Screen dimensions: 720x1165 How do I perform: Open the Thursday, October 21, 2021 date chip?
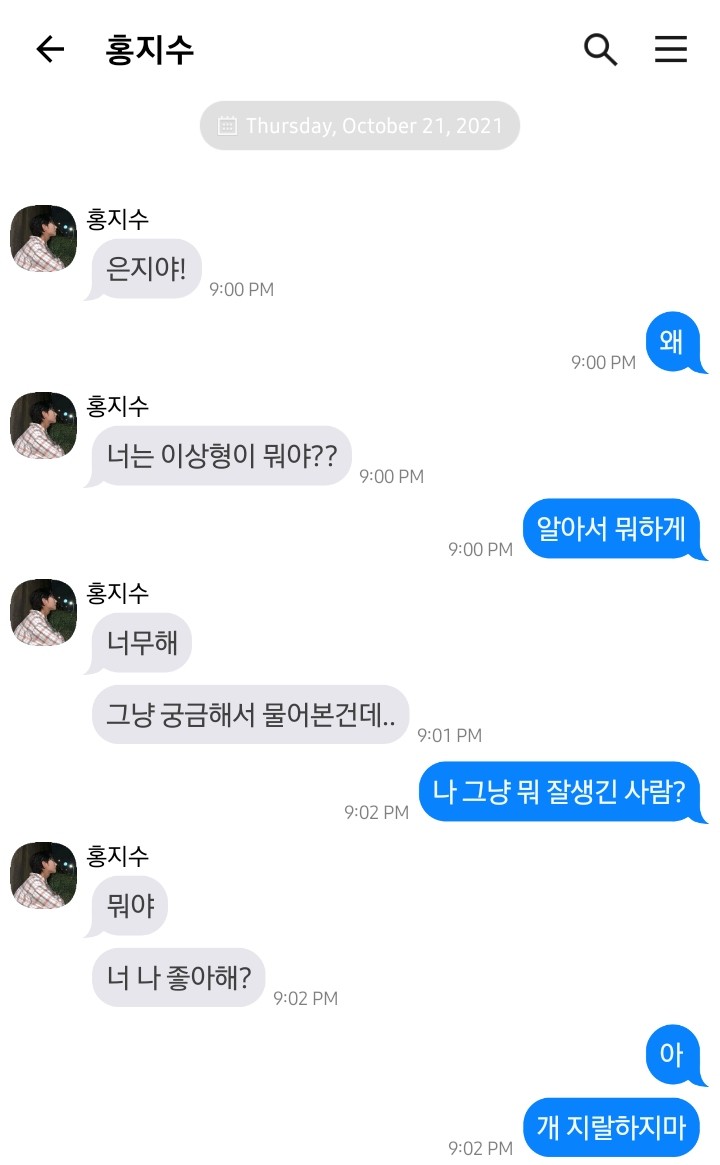coord(360,126)
